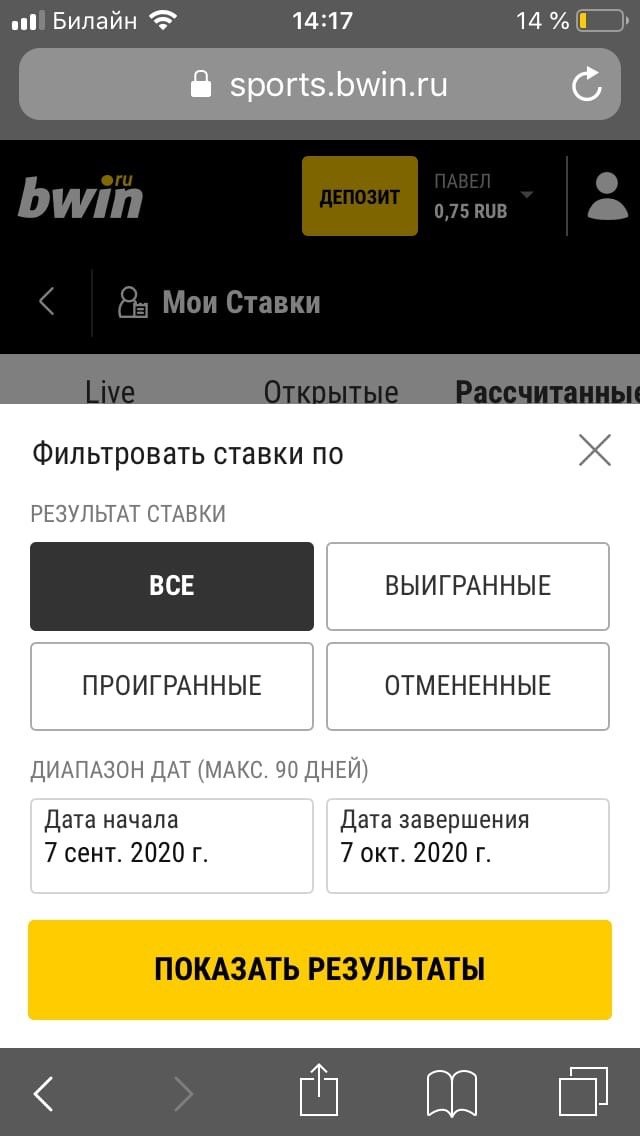Open the user profile icon

click(x=607, y=196)
